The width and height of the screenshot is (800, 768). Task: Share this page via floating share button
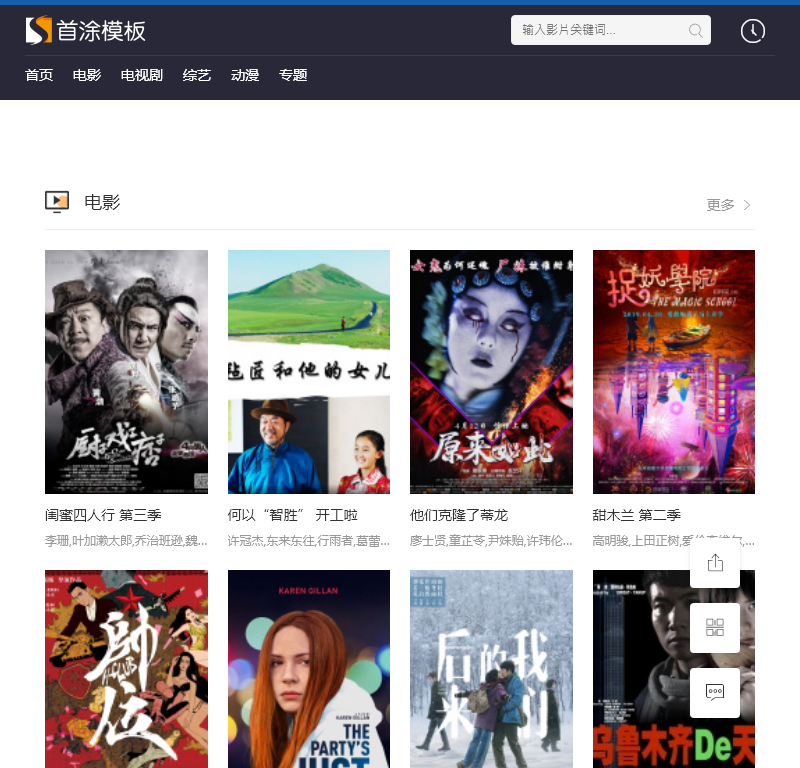715,563
